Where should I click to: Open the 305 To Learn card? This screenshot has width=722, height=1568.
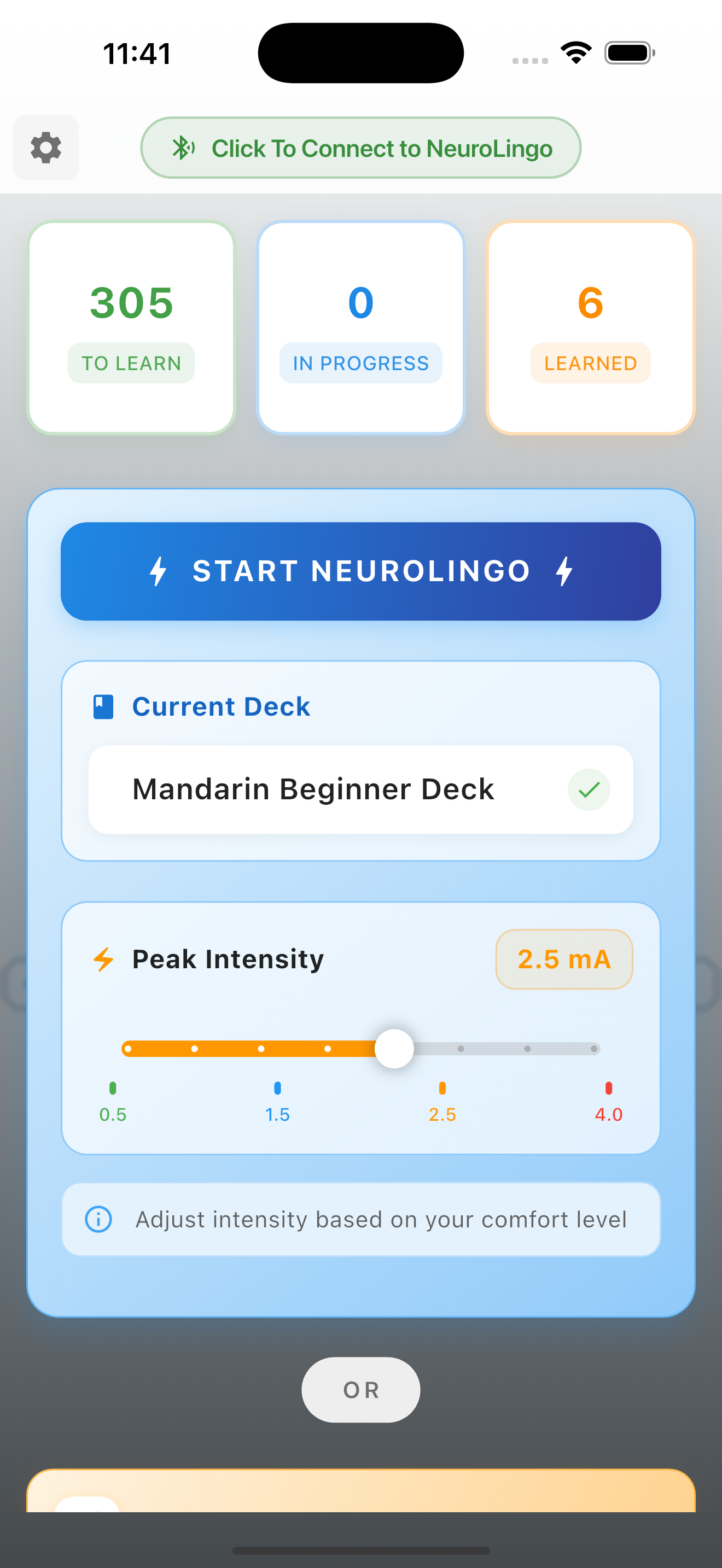(131, 327)
